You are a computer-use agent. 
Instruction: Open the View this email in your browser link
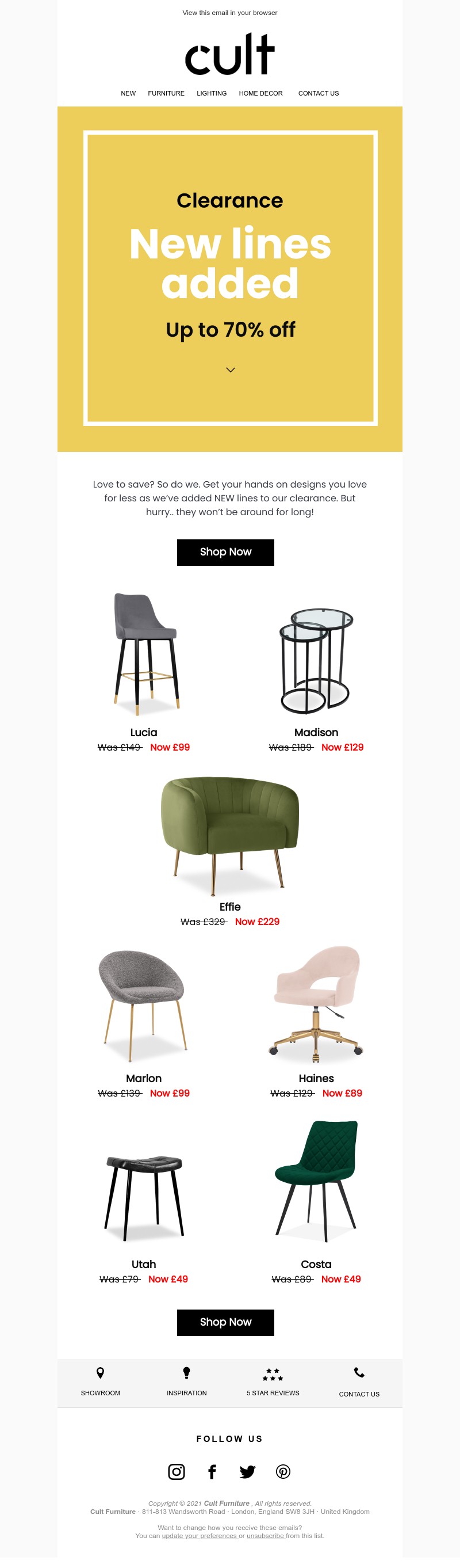(229, 13)
